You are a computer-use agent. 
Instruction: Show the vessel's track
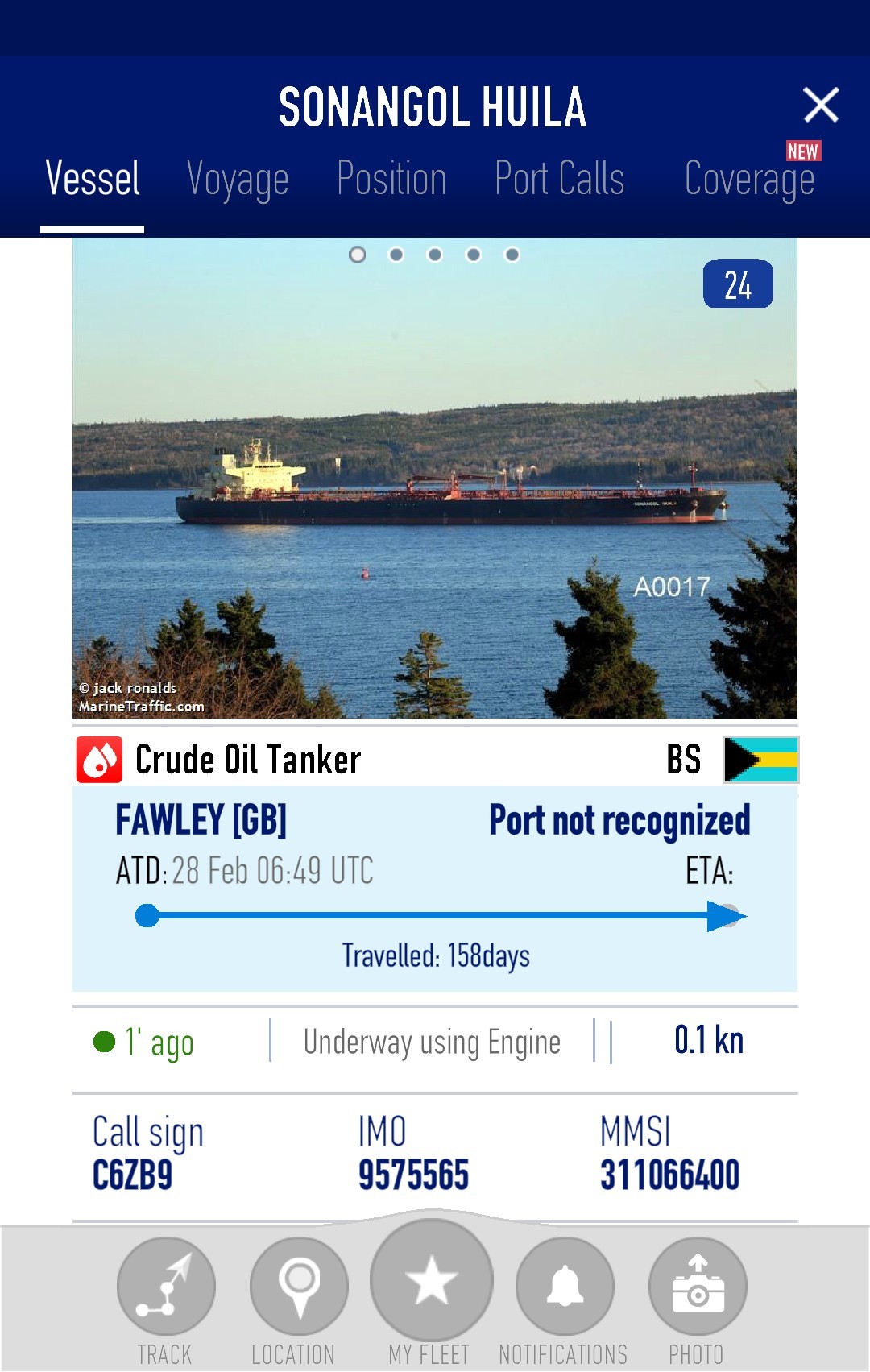point(166,1286)
